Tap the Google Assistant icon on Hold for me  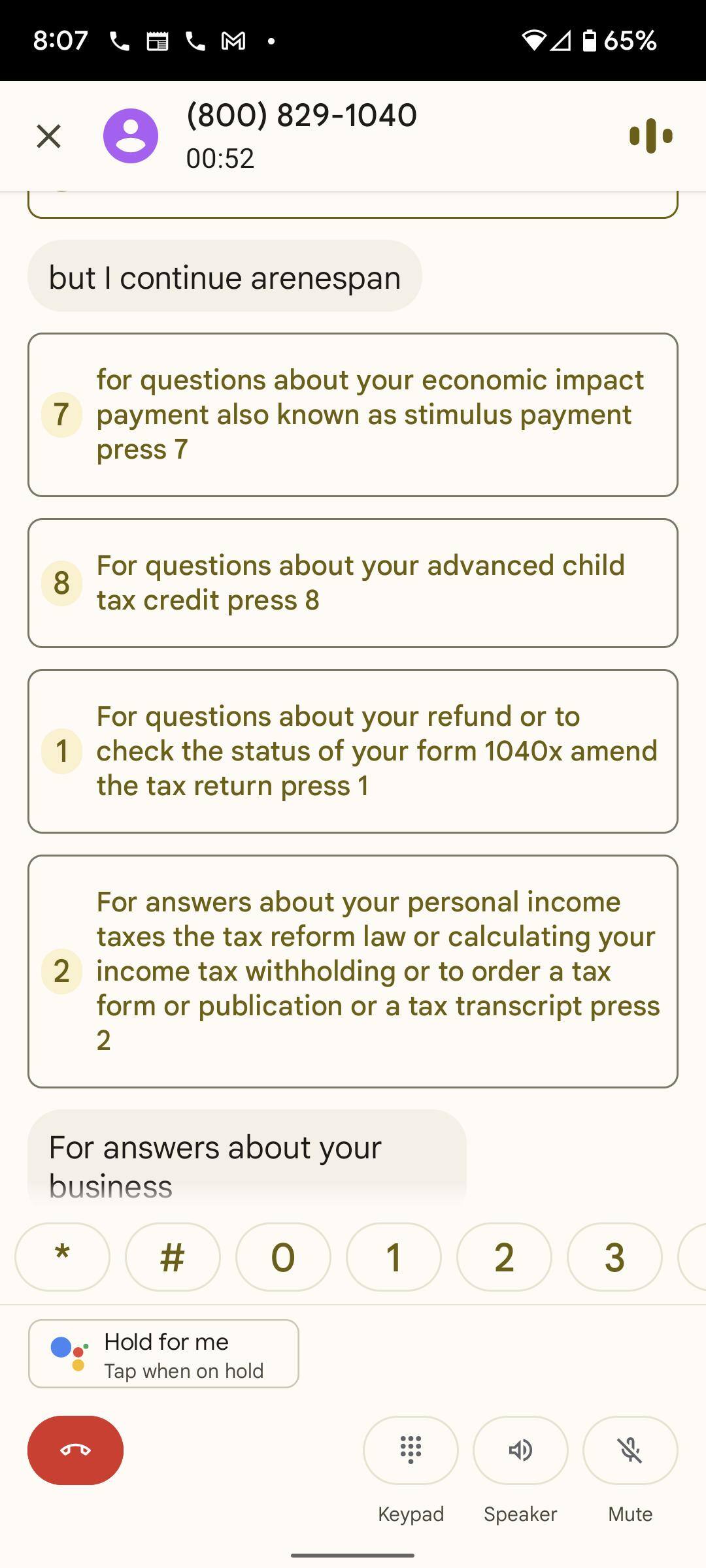(x=68, y=1354)
